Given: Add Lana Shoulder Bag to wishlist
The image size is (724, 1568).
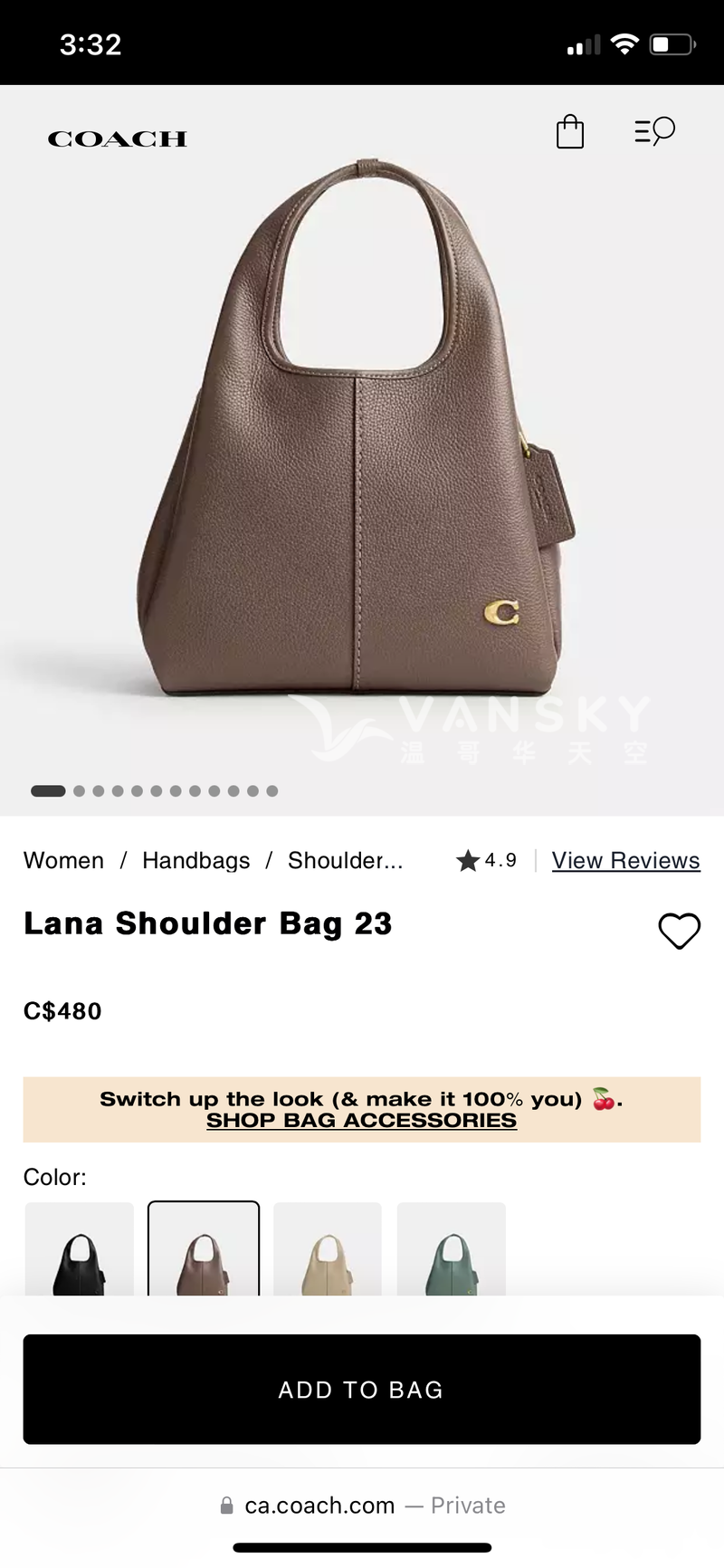Looking at the screenshot, I should click(x=679, y=931).
